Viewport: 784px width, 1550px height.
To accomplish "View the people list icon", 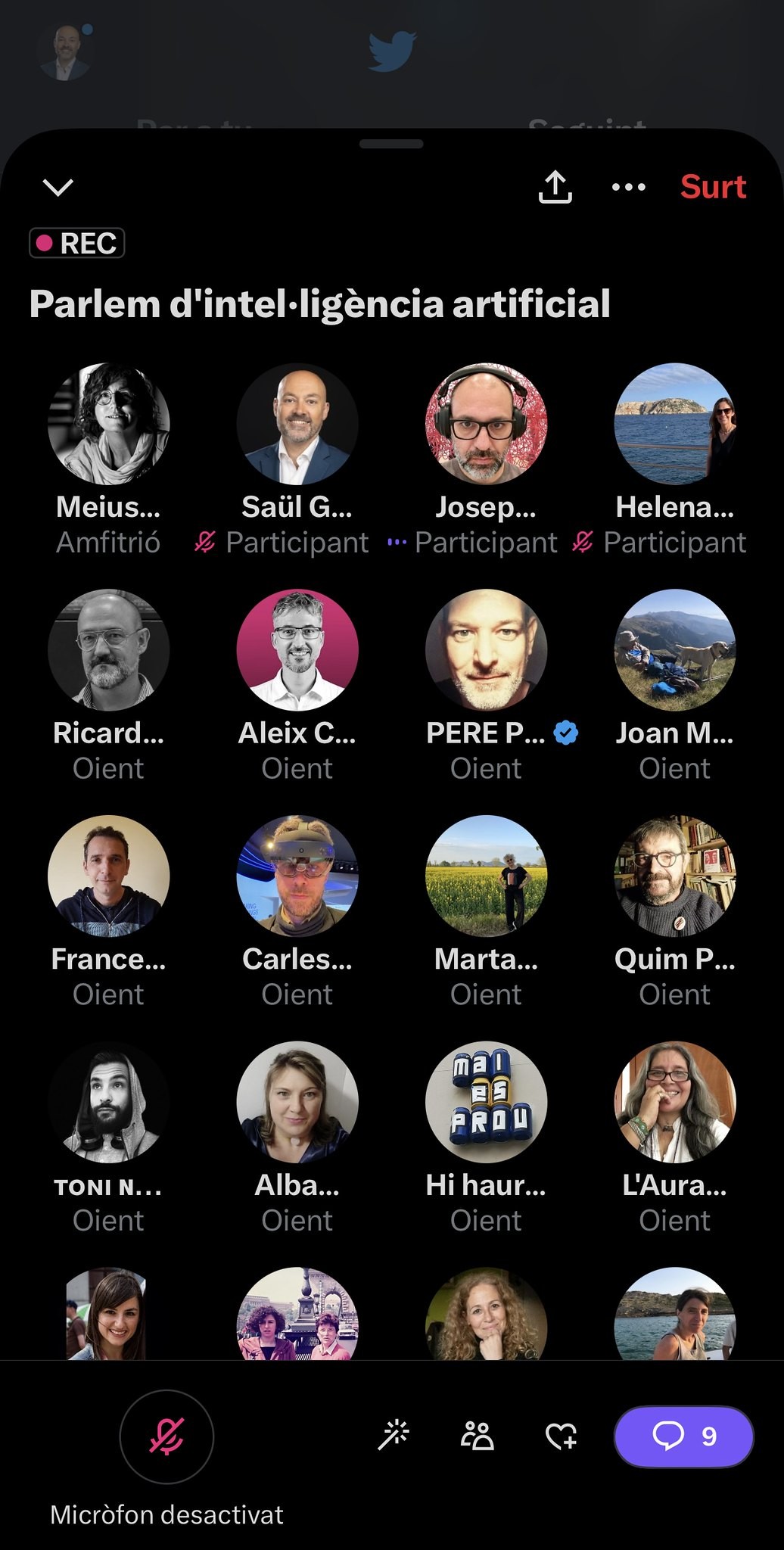I will pyautogui.click(x=478, y=1435).
